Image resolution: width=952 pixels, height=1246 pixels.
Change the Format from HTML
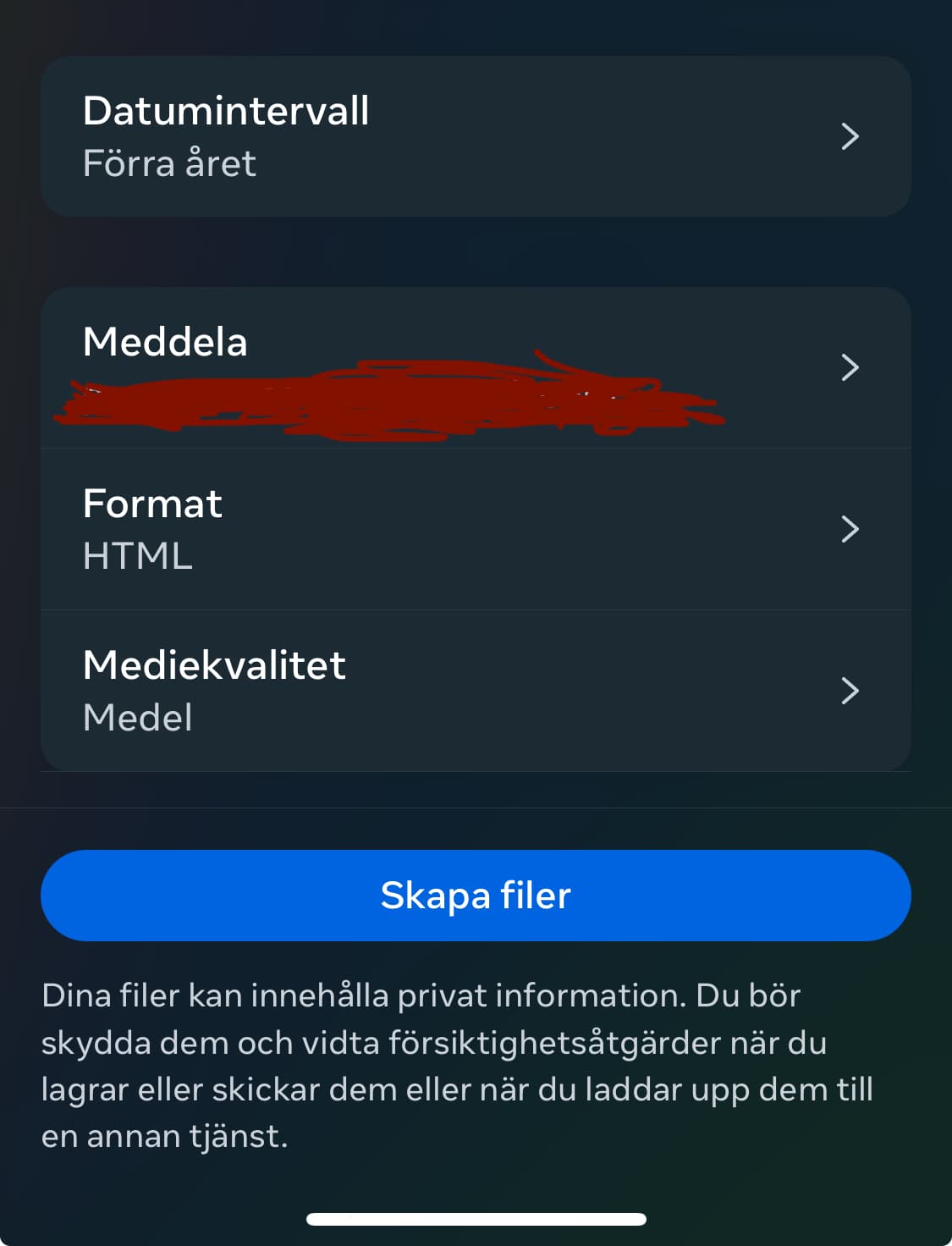(475, 529)
